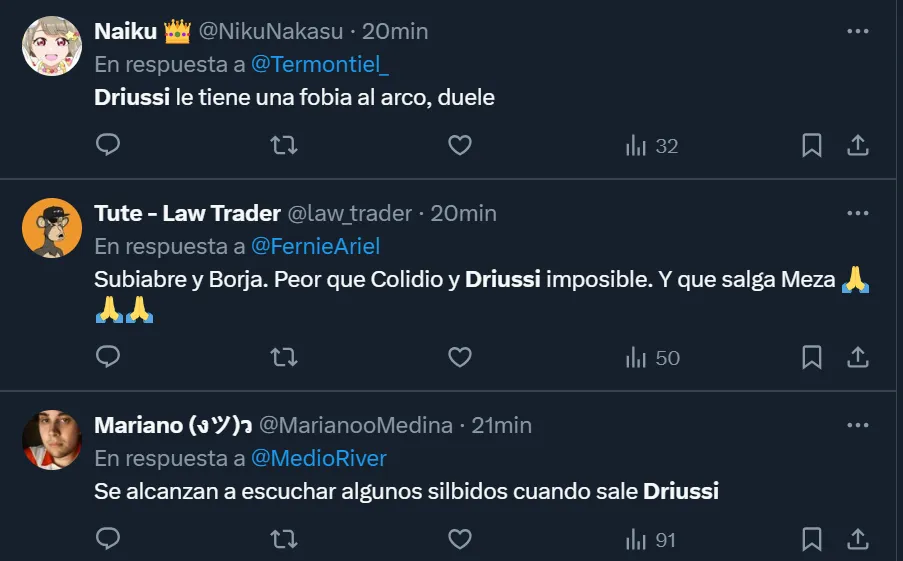Reply to Naiku's tweet
The width and height of the screenshot is (903, 561).
pyautogui.click(x=108, y=146)
